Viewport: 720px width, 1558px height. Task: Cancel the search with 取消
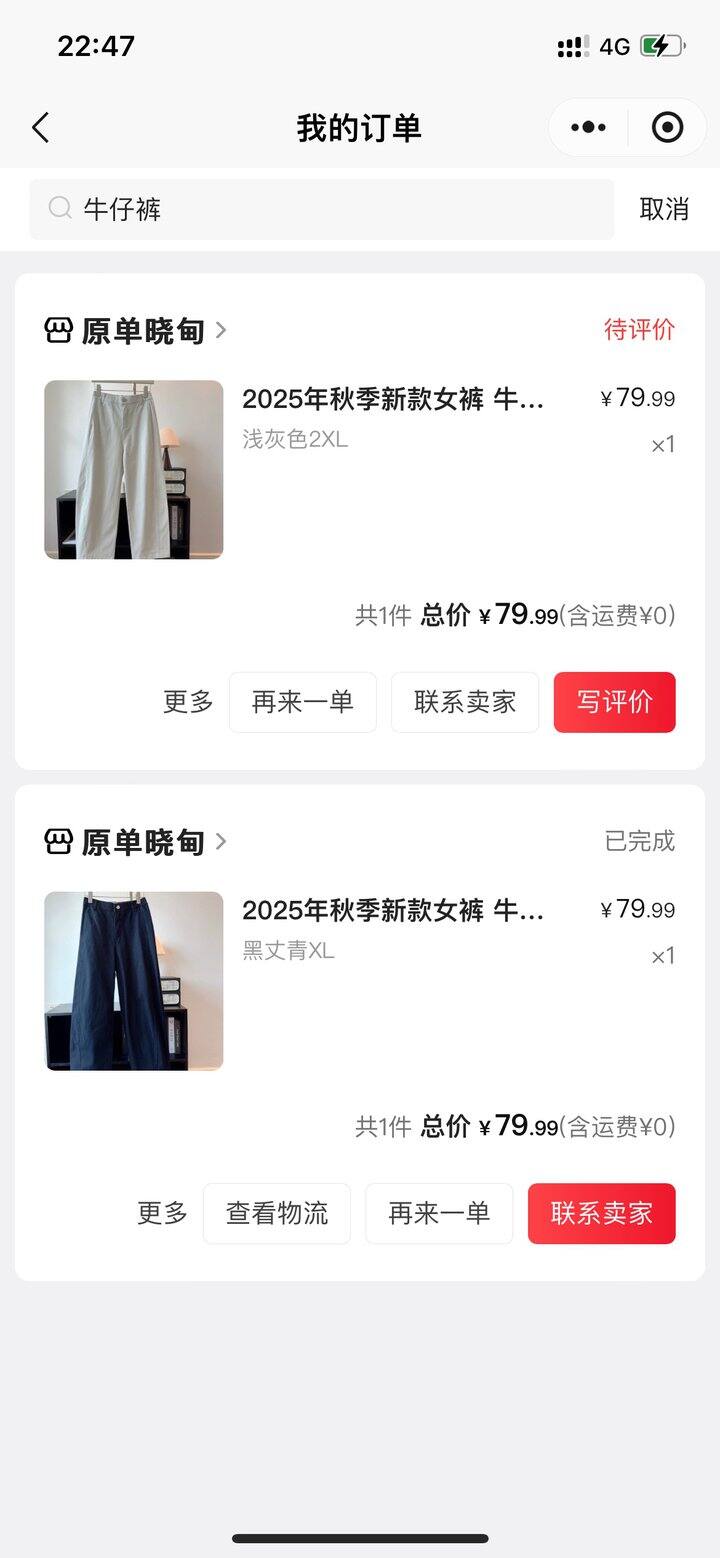point(665,209)
